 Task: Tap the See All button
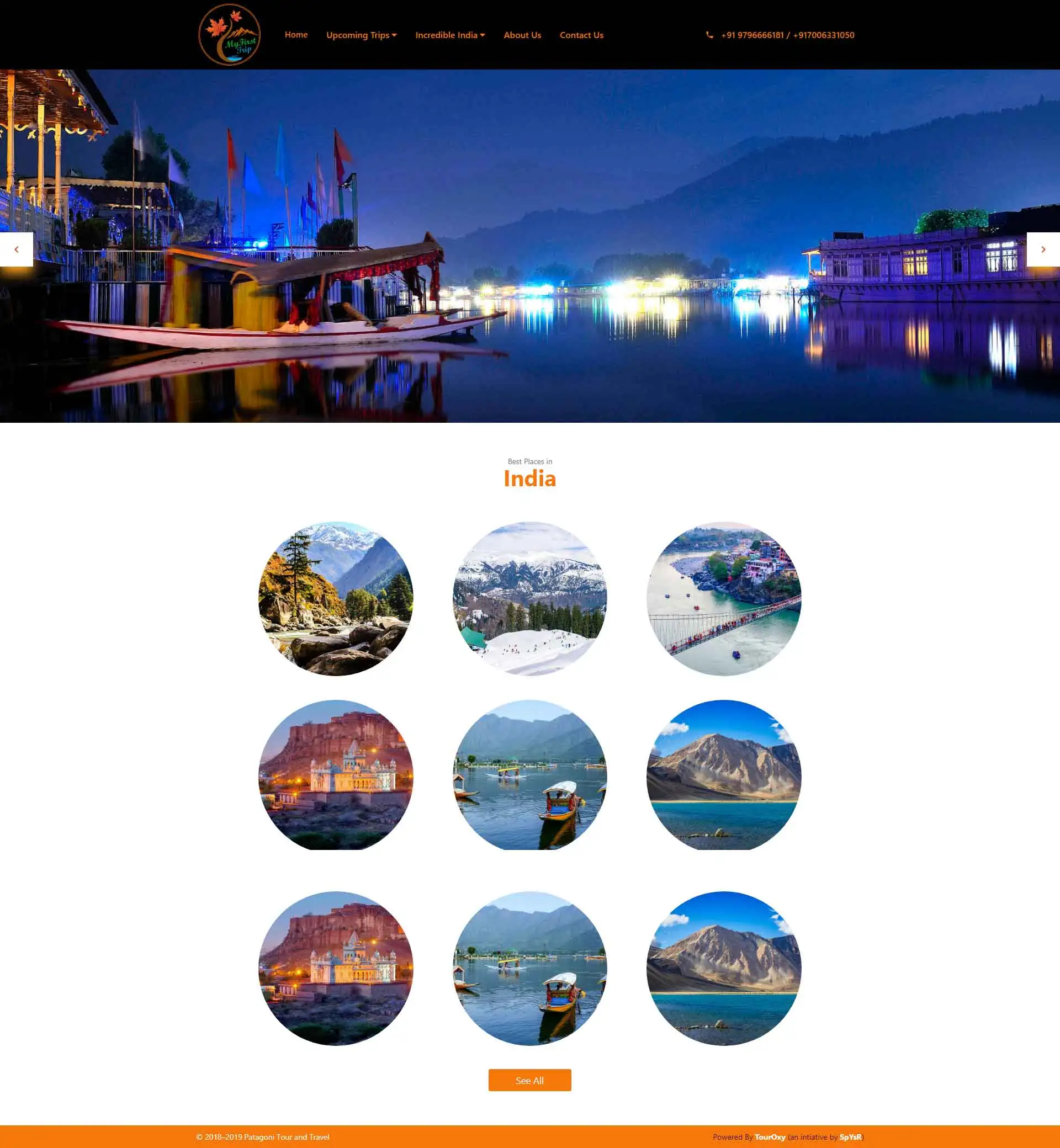tap(529, 1080)
